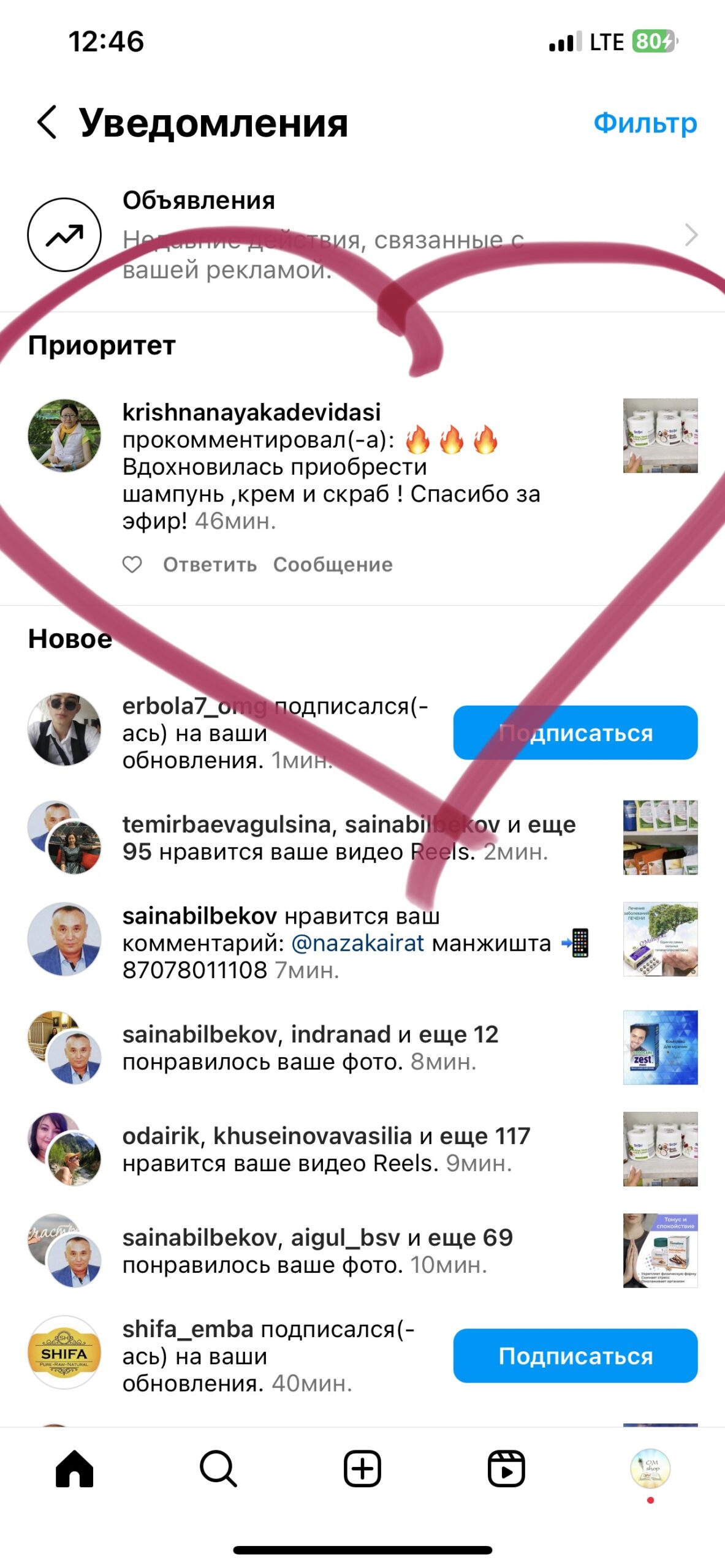Open the Reels thumbnail liked by temirbaevagulsina
This screenshot has width=725, height=1568.
pos(660,837)
